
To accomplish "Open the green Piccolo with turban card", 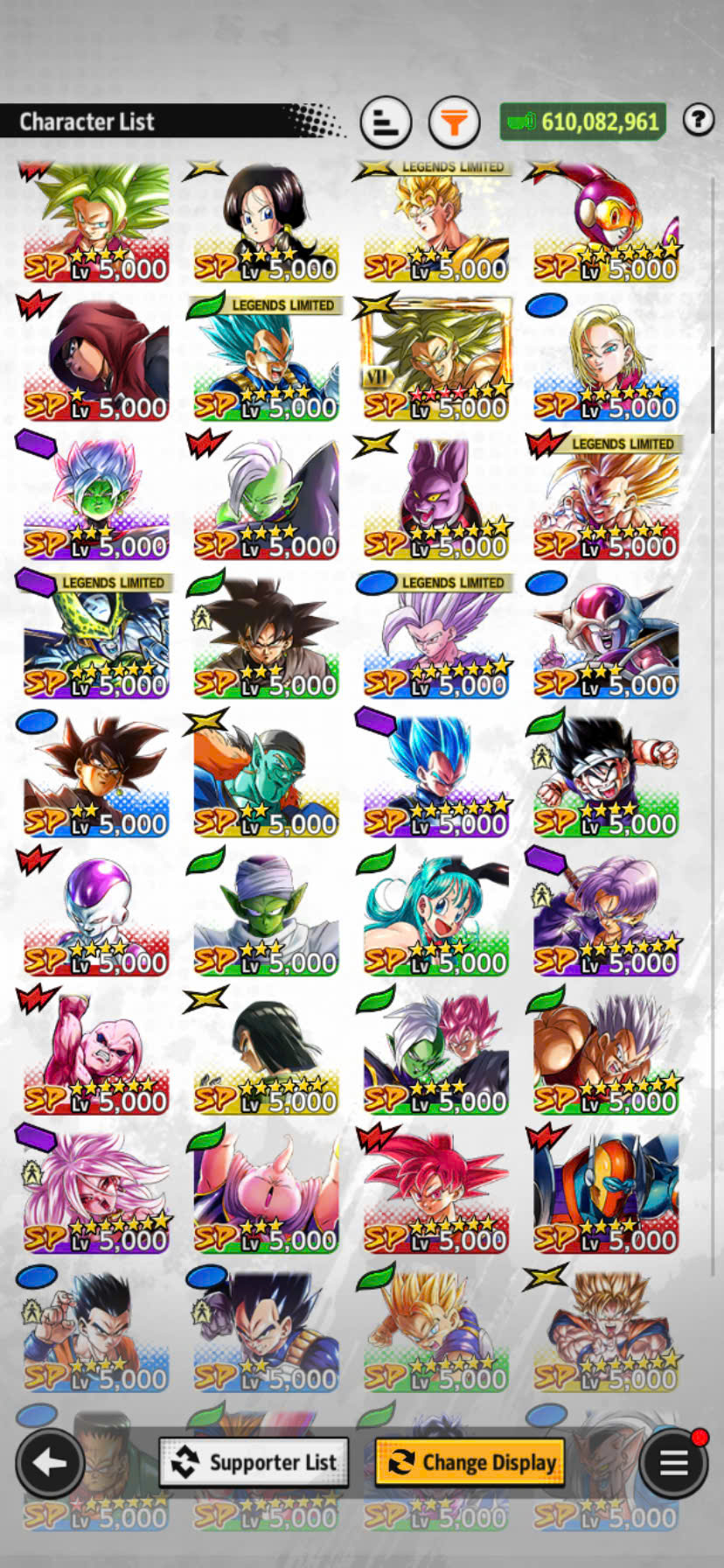I will pos(266,913).
